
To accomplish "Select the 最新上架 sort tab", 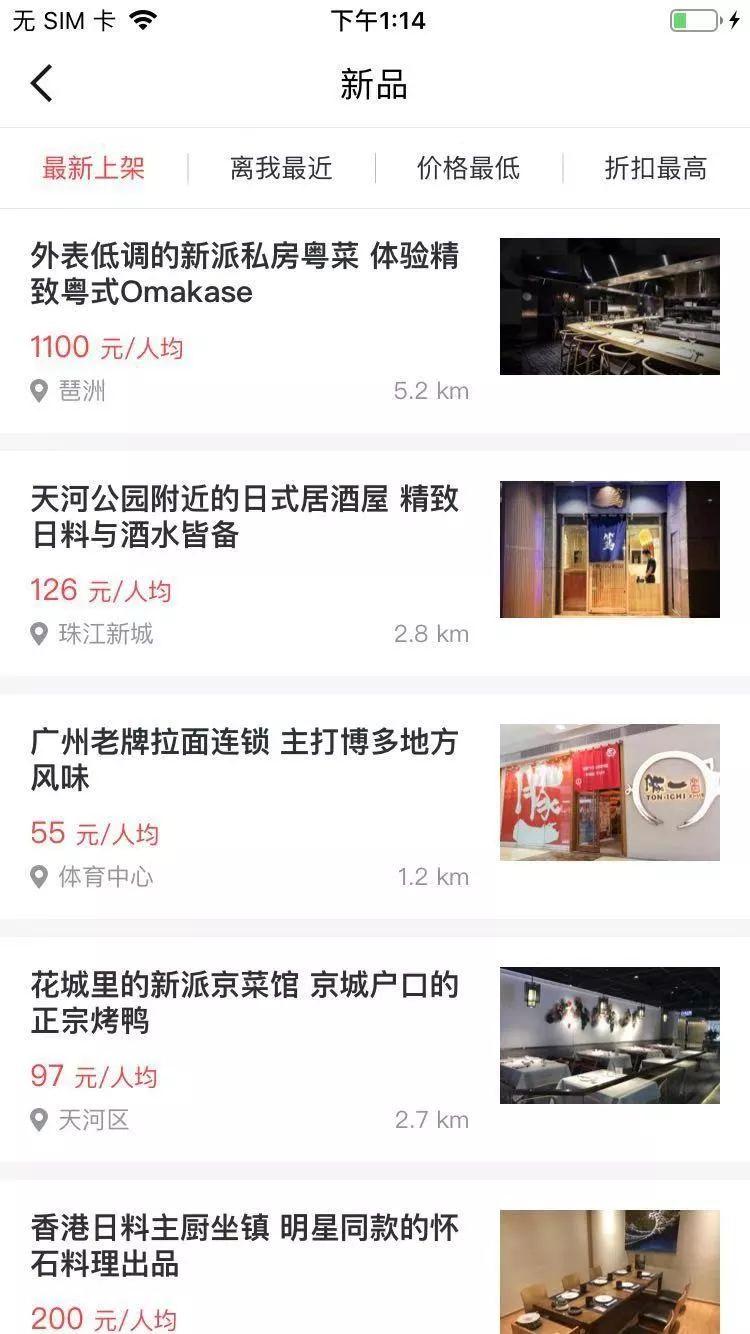I will (94, 168).
